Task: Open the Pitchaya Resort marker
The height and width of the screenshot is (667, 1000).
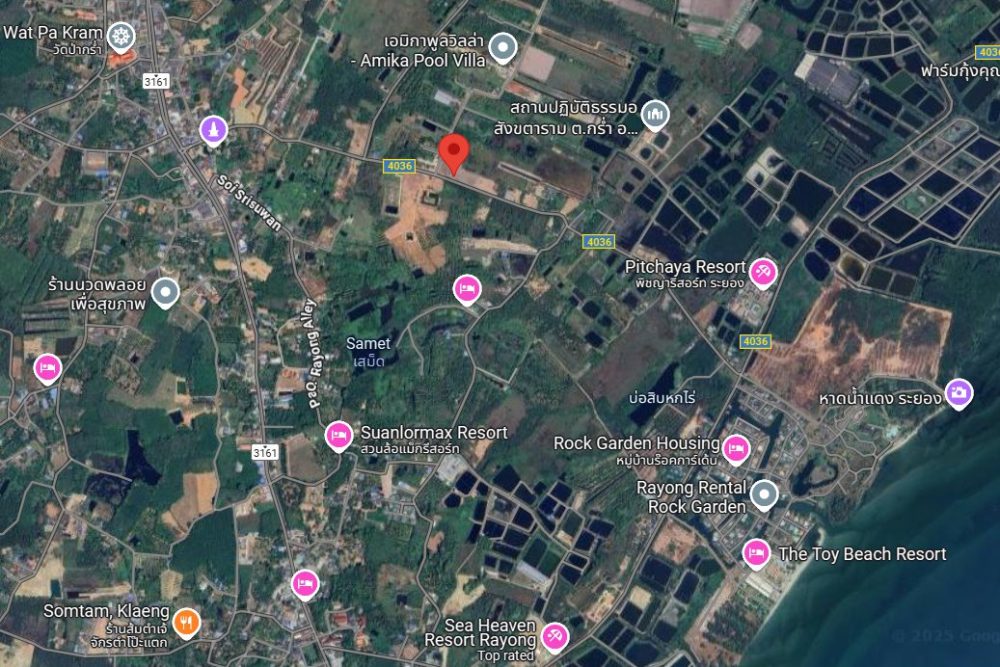Action: [763, 272]
